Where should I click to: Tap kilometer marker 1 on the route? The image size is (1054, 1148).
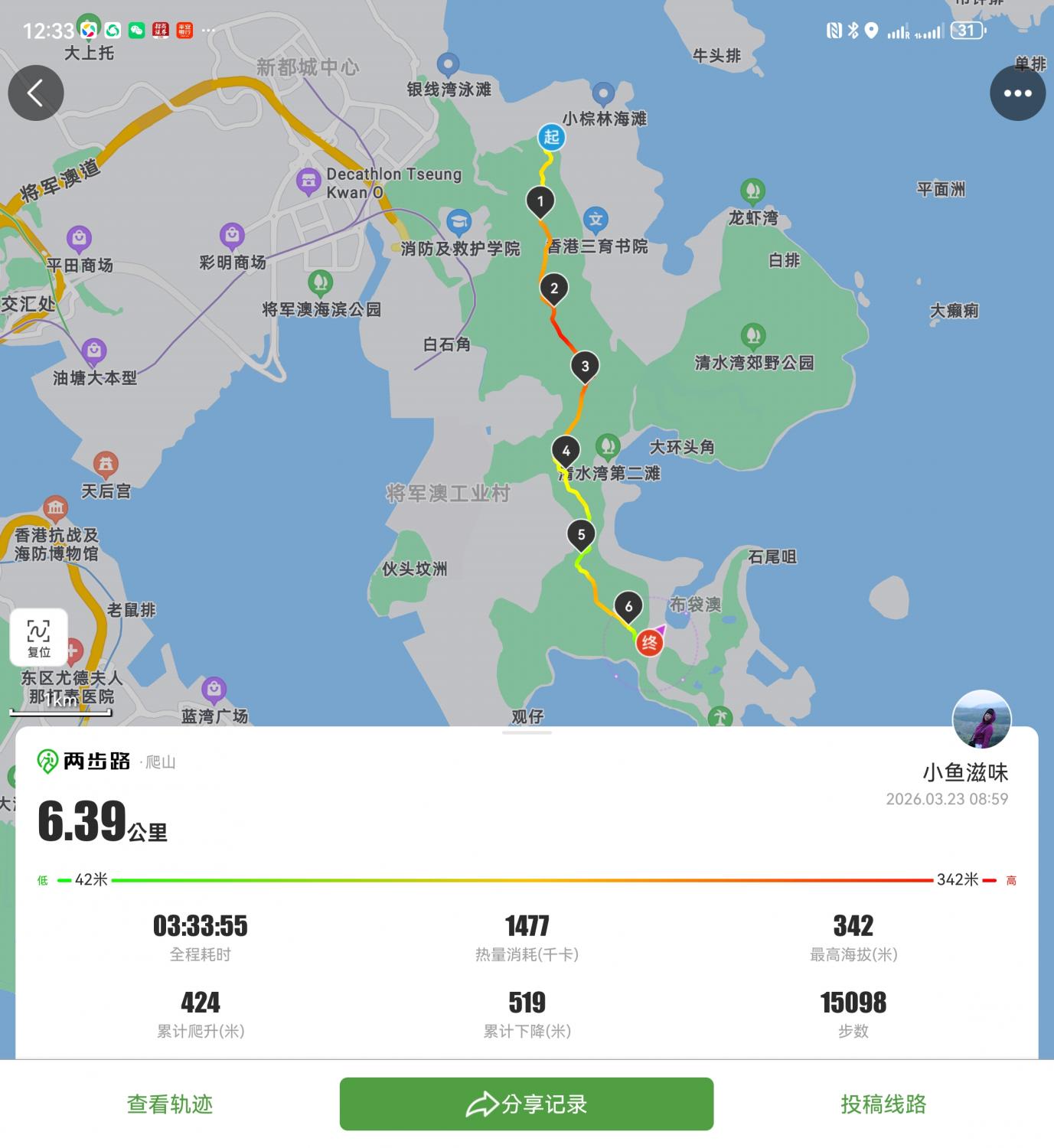point(540,201)
